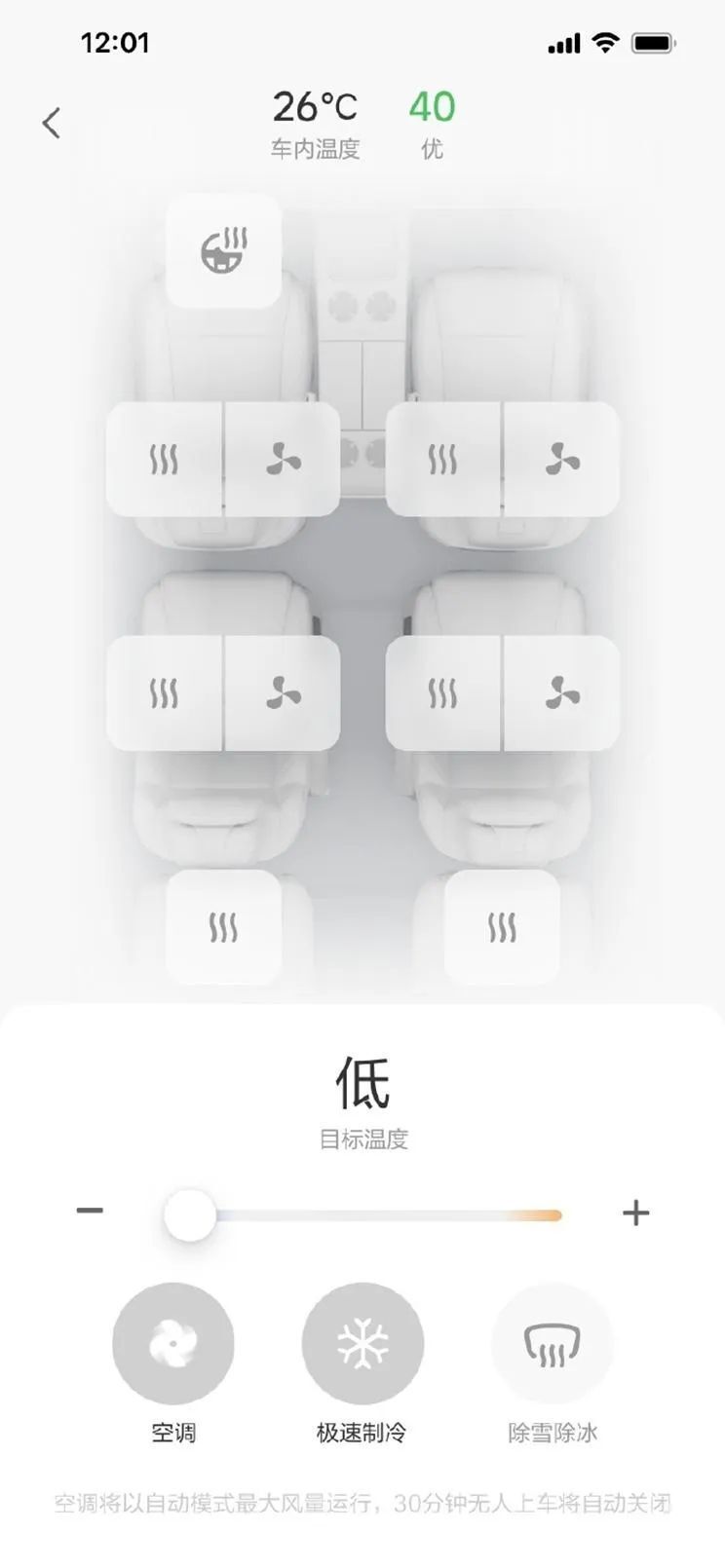Image resolution: width=725 pixels, height=1568 pixels.
Task: Go back using the top-left arrow
Action: pyautogui.click(x=52, y=123)
